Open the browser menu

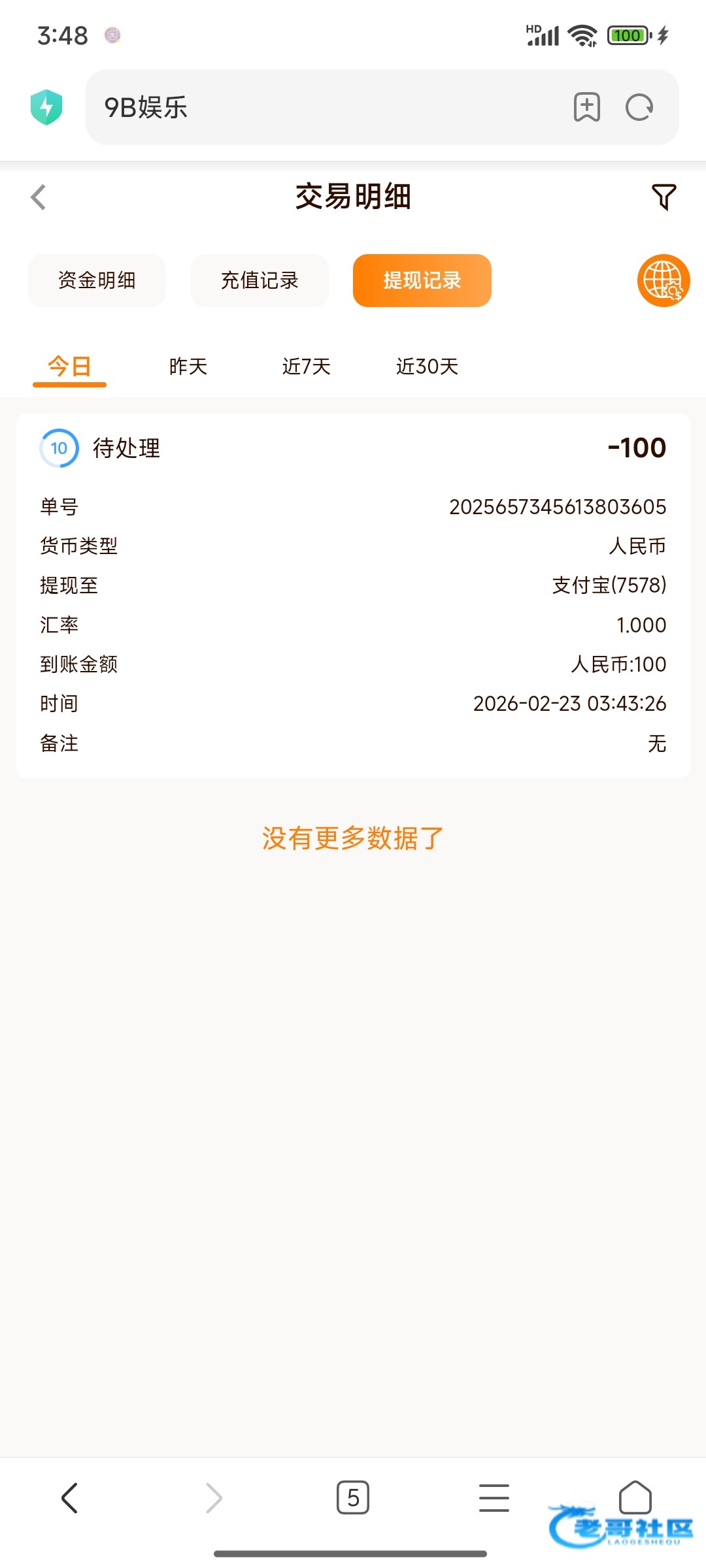point(494,1497)
